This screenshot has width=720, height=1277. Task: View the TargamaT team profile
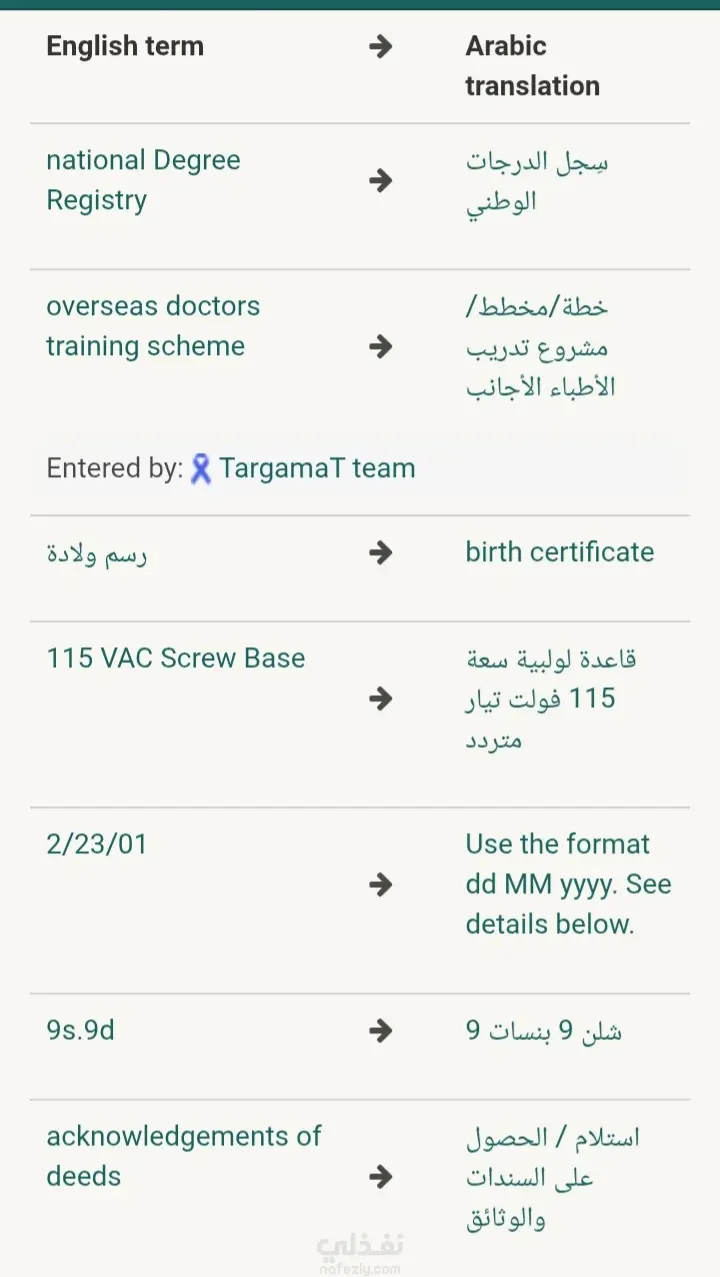click(x=317, y=468)
